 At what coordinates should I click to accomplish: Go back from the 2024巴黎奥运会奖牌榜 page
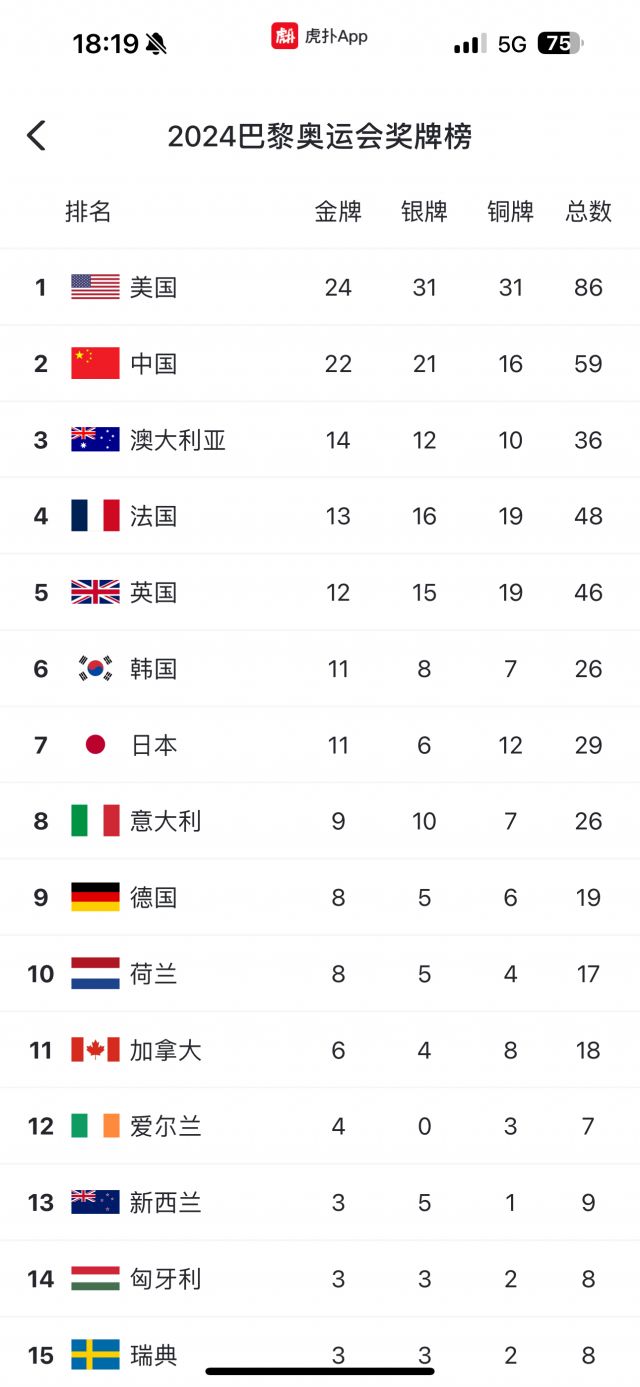coord(37,136)
